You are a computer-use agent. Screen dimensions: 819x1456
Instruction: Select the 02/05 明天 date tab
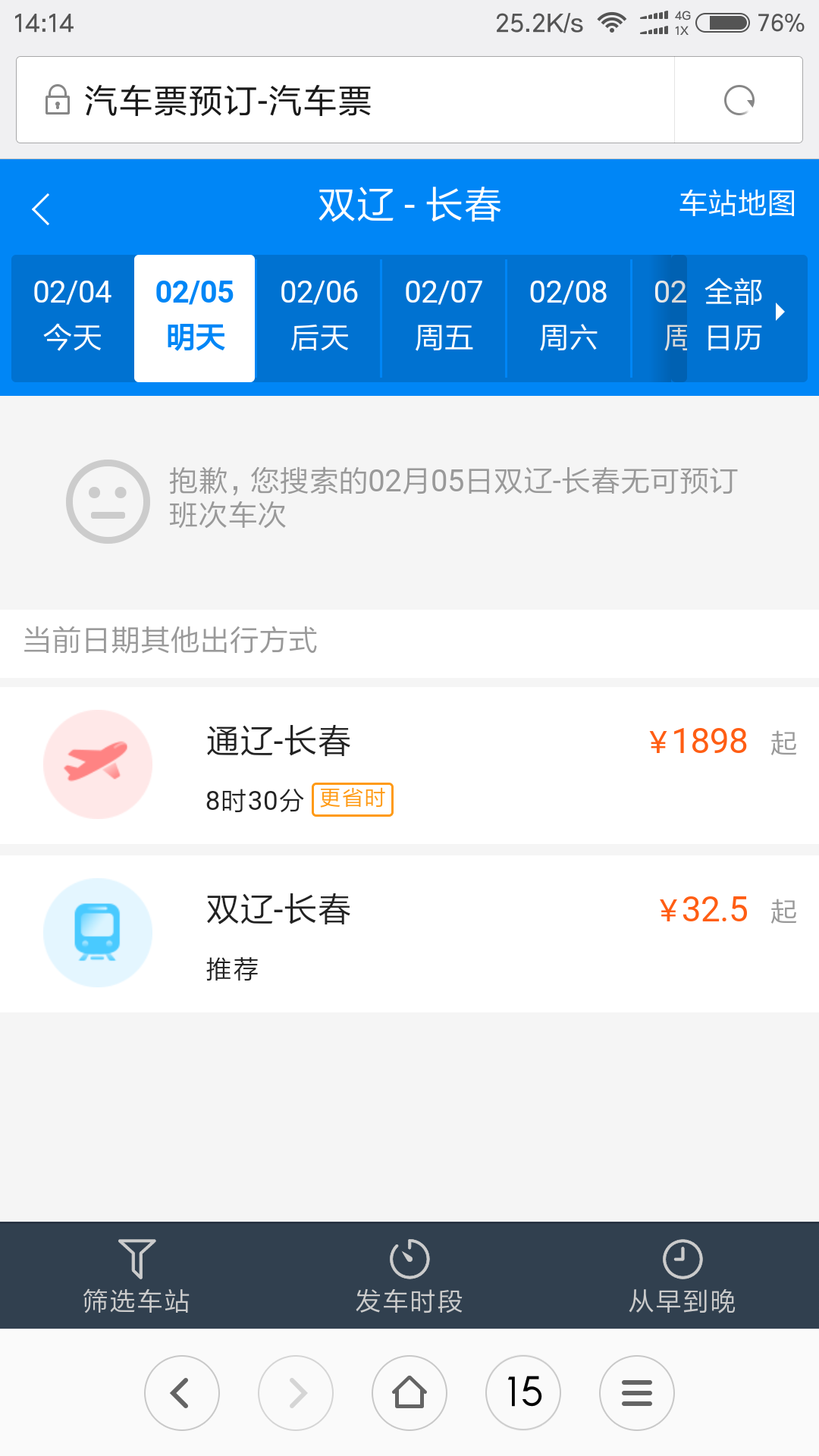[x=195, y=315]
